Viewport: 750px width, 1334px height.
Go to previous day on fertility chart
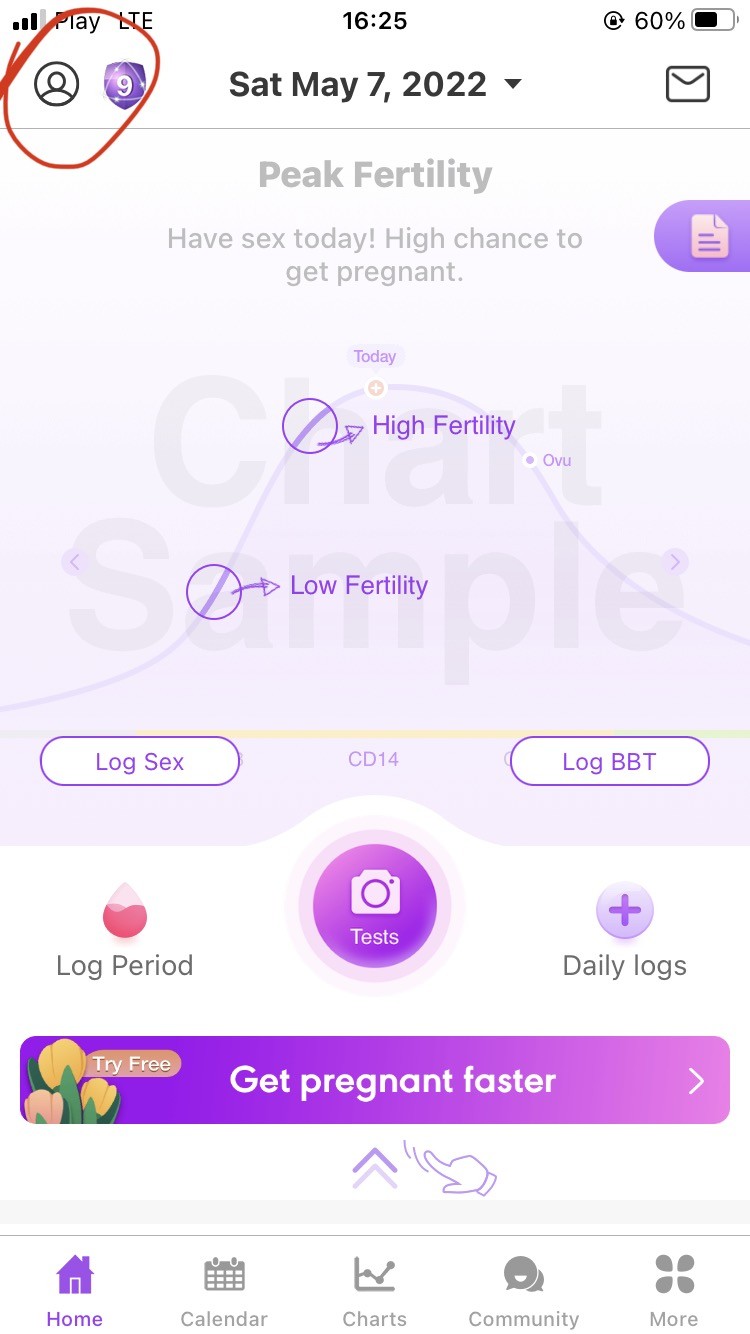[75, 562]
